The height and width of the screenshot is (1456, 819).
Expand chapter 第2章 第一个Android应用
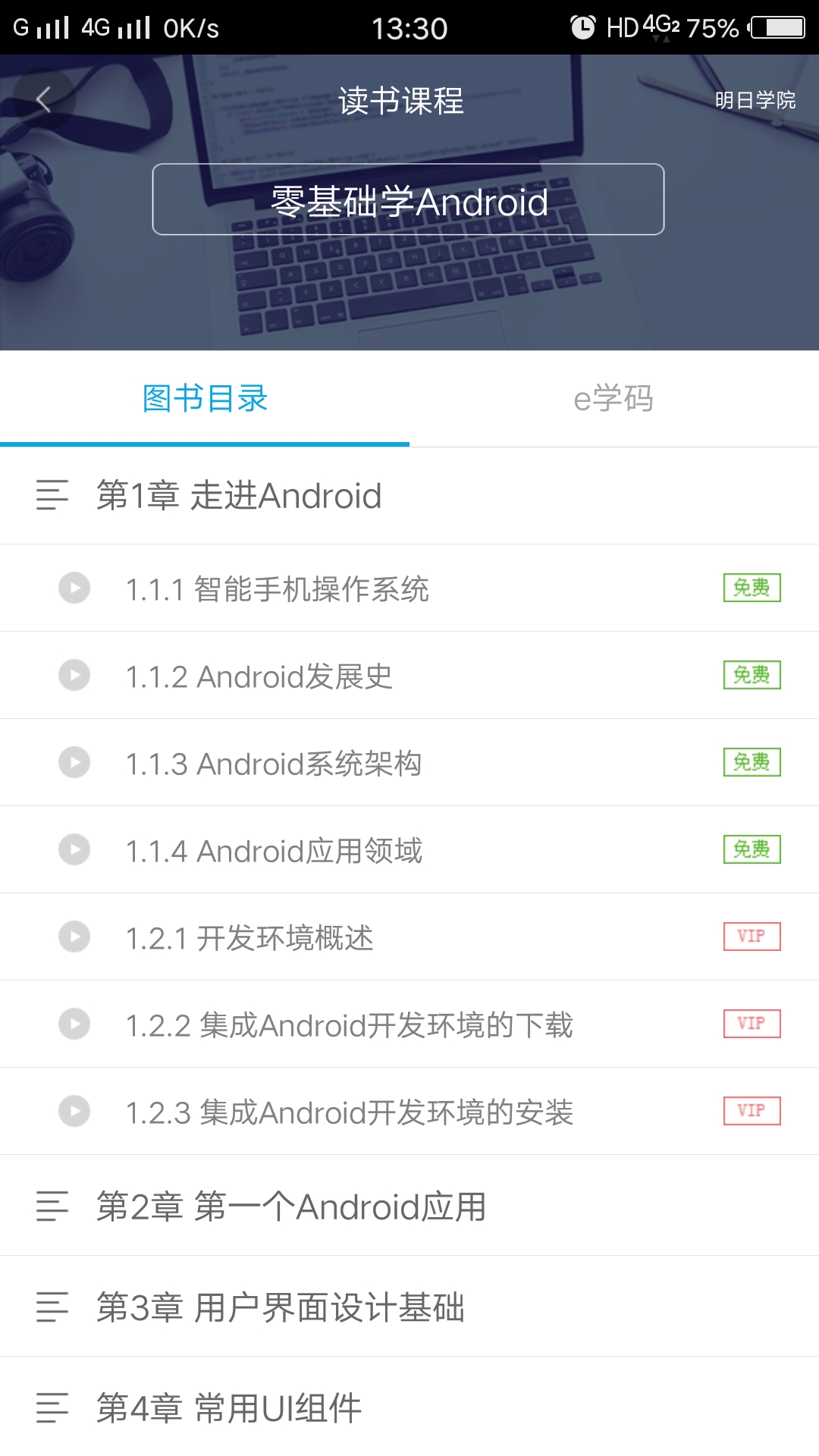click(x=409, y=1206)
